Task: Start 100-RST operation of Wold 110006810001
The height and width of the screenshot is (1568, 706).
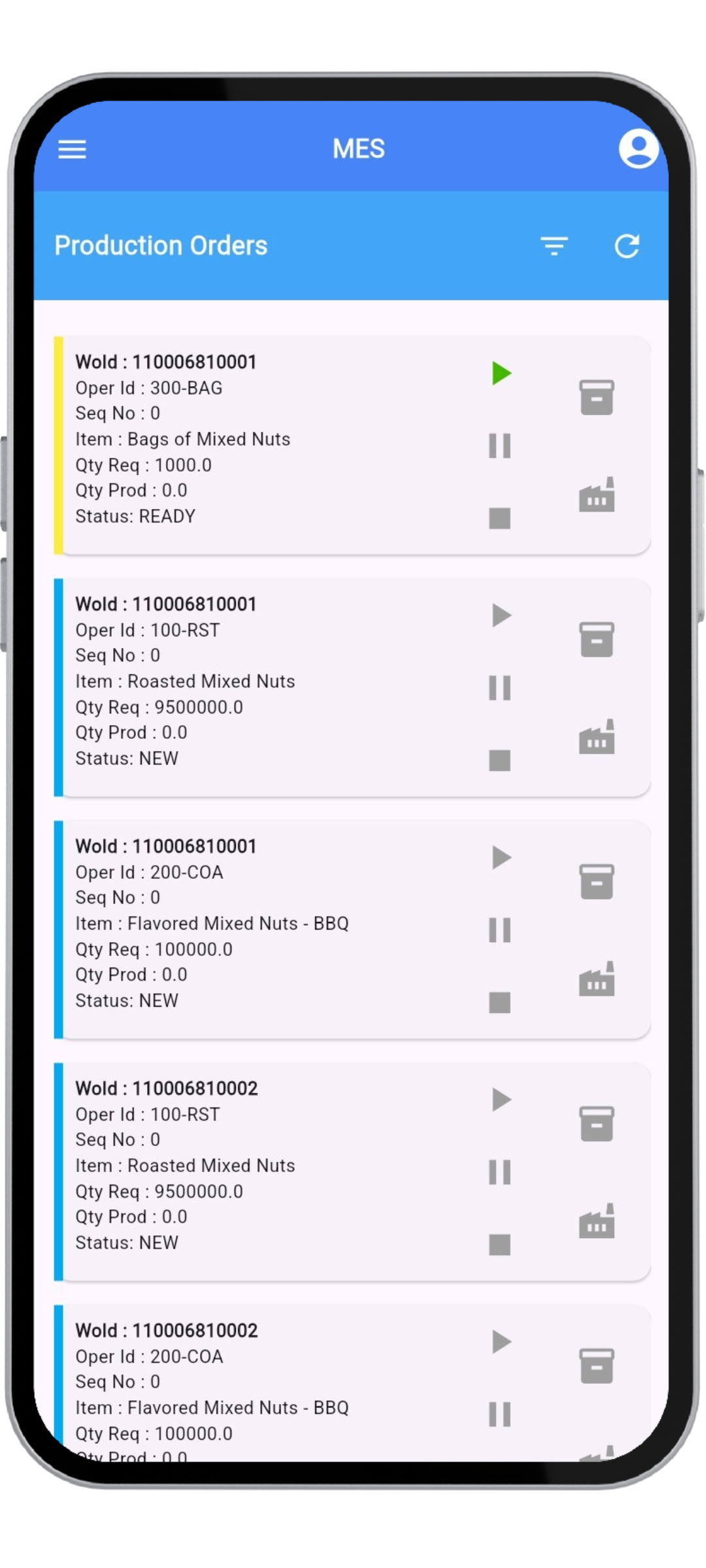Action: (501, 615)
